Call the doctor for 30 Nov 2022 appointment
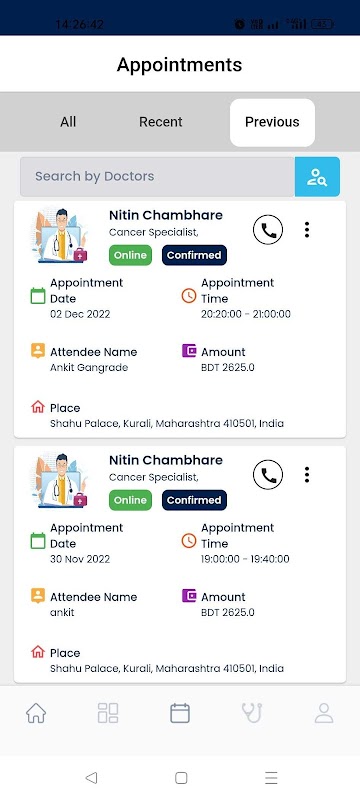The width and height of the screenshot is (360, 800). click(x=268, y=475)
